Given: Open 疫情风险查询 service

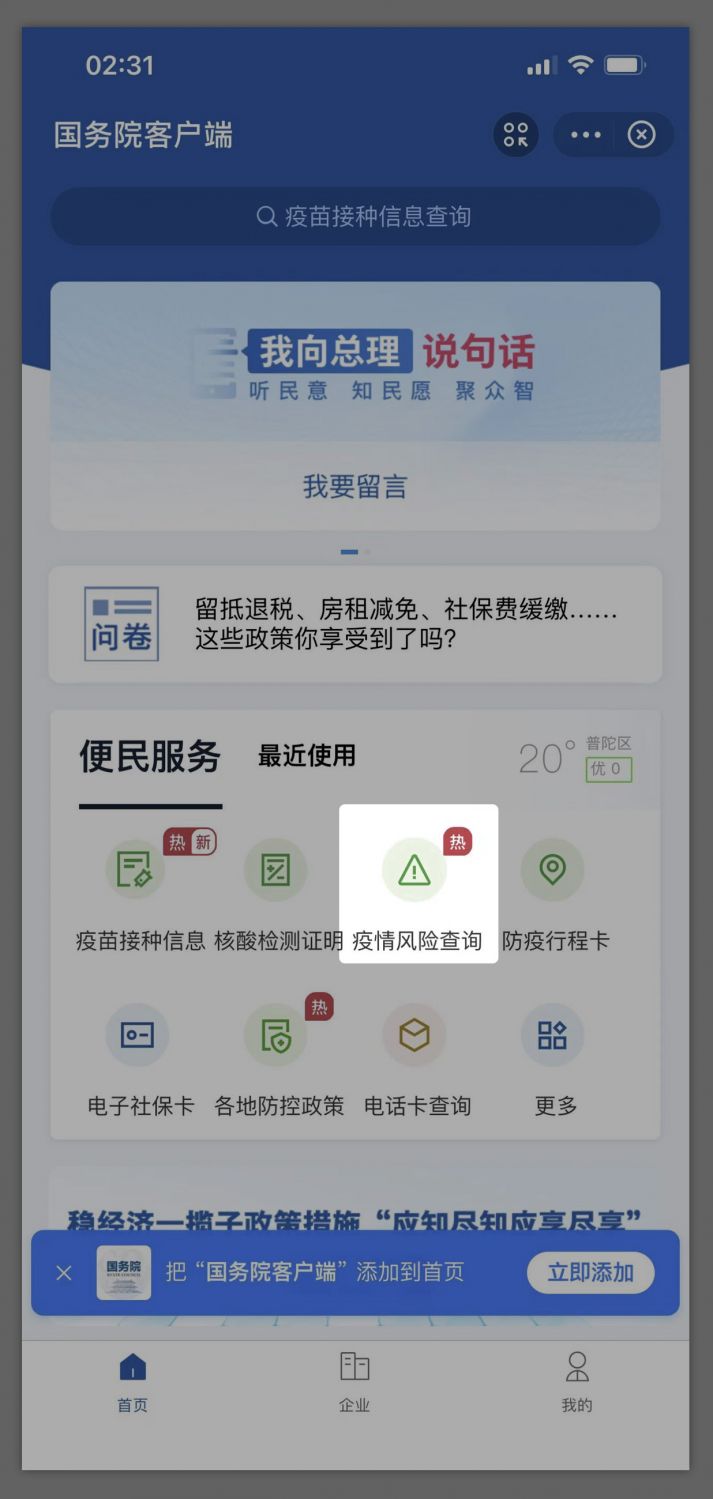Looking at the screenshot, I should pos(416,890).
